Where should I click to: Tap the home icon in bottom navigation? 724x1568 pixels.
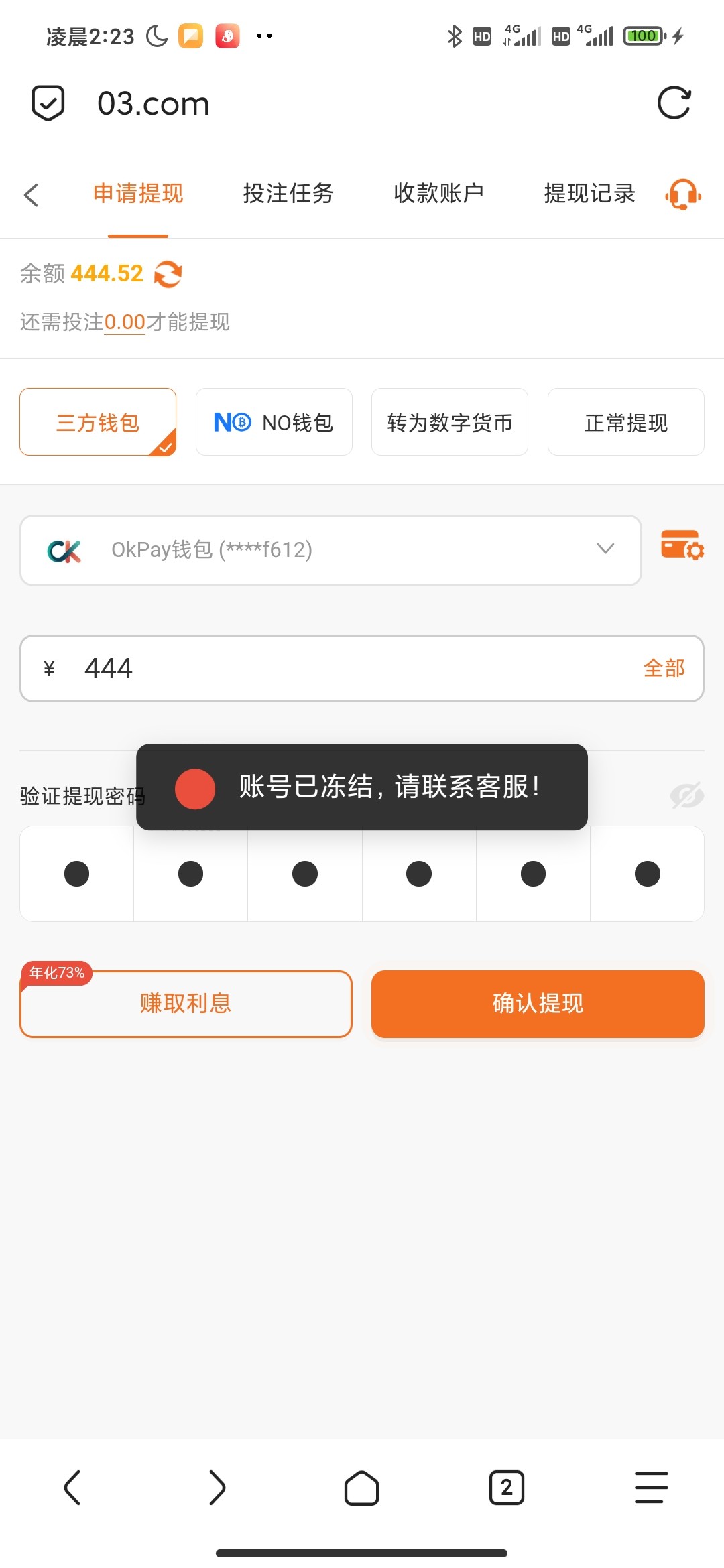tap(362, 1489)
